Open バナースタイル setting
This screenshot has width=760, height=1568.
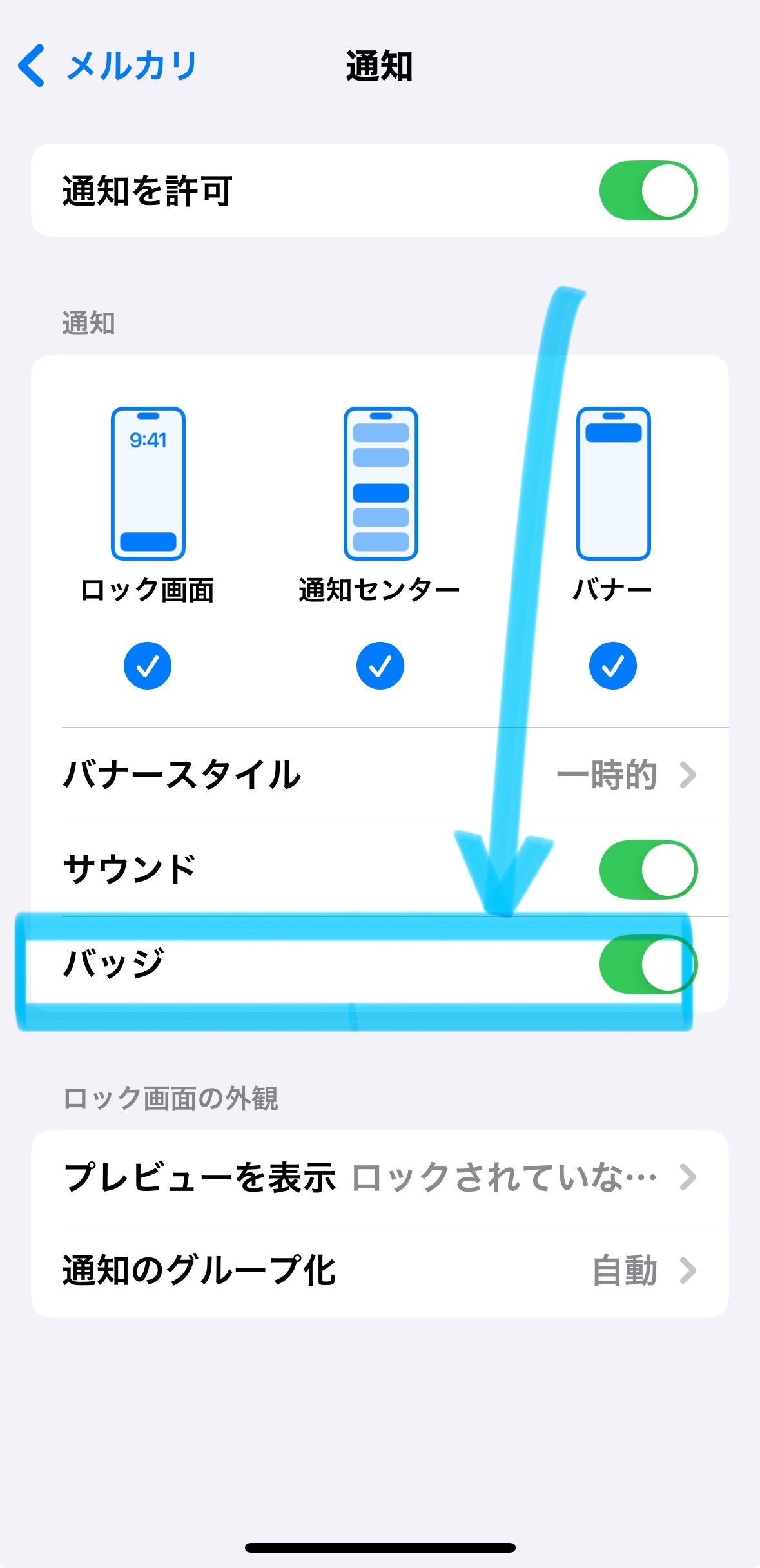380,775
